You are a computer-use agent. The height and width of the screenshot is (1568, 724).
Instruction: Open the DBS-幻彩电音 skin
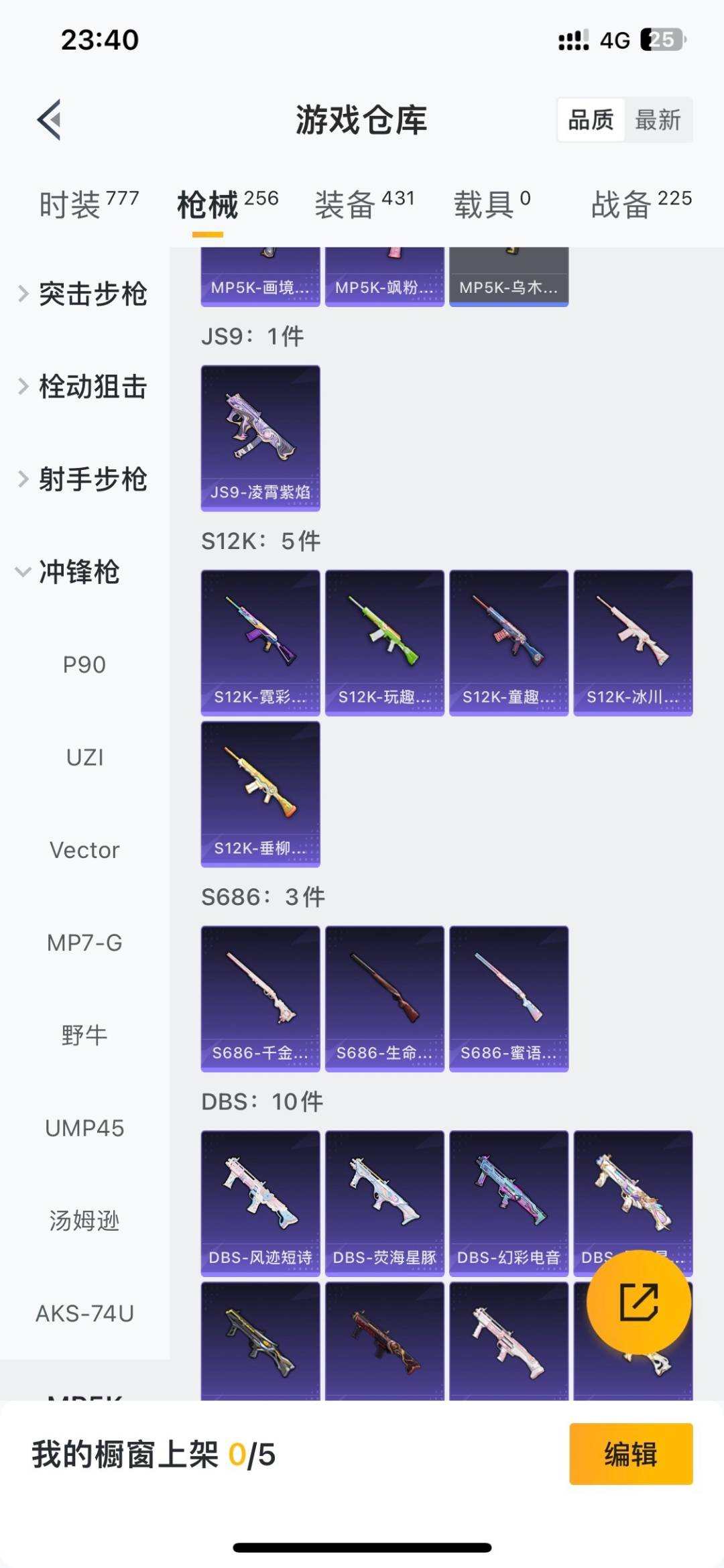tap(509, 1203)
